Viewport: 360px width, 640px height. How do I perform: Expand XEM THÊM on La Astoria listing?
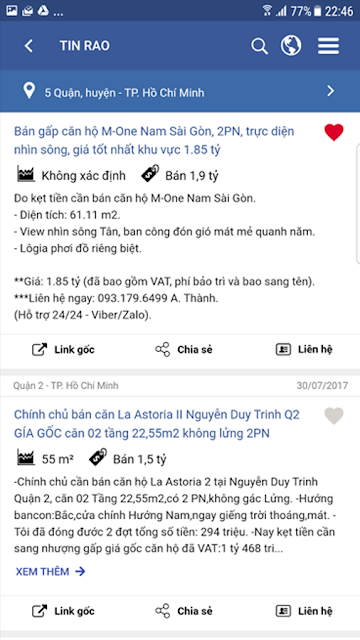point(50,571)
